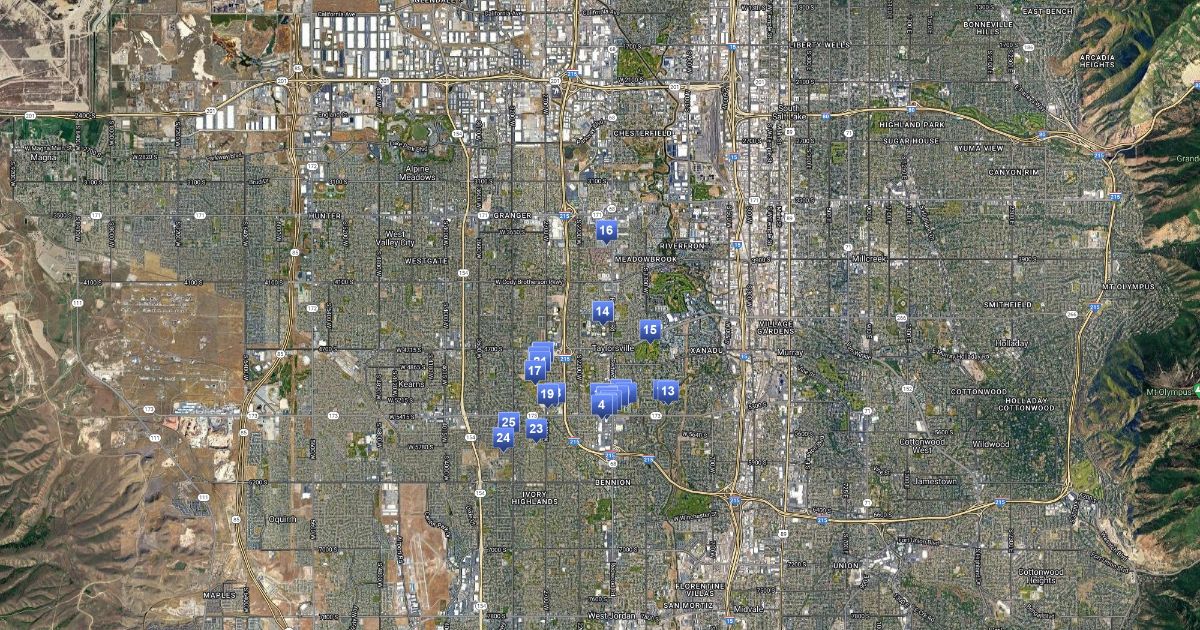The image size is (1200, 630).
Task: Open location marker 19
Action: pos(546,394)
